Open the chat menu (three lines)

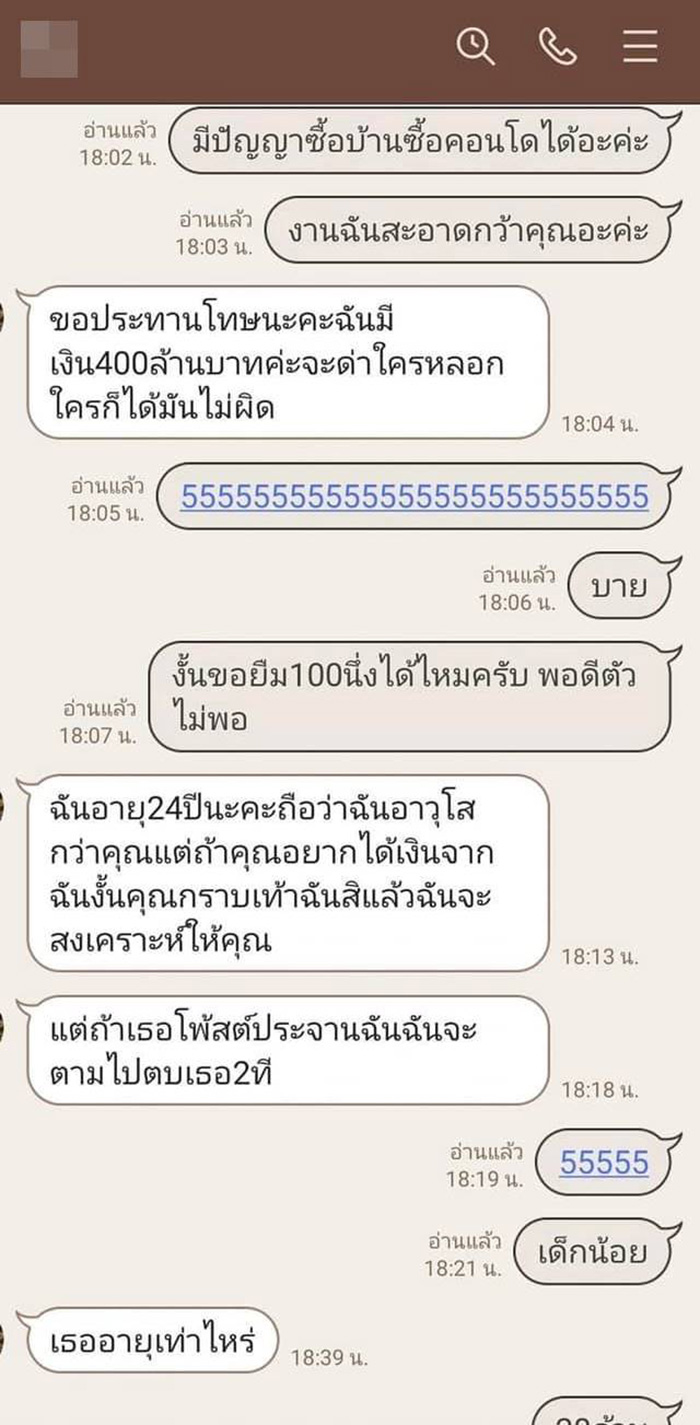tap(640, 46)
